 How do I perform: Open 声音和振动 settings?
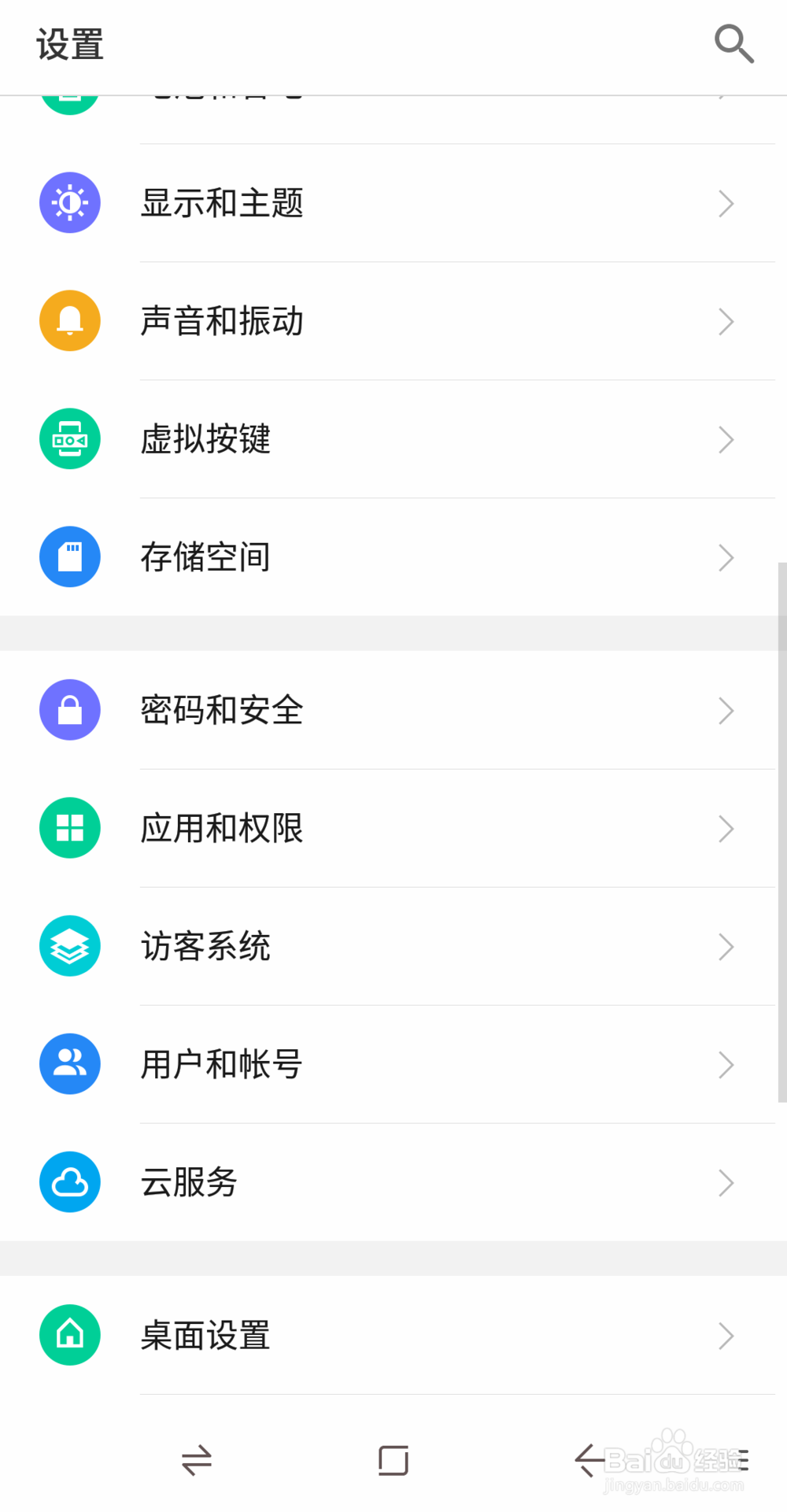(x=393, y=321)
